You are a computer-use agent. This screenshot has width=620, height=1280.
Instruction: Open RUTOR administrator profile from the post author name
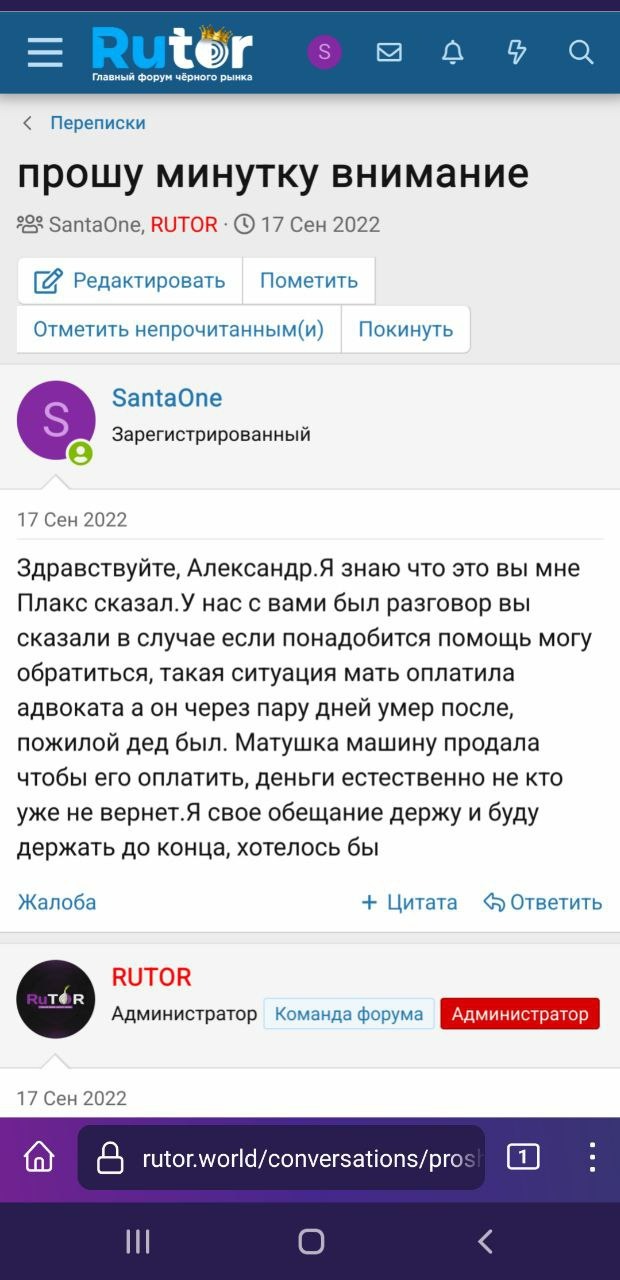(x=151, y=977)
